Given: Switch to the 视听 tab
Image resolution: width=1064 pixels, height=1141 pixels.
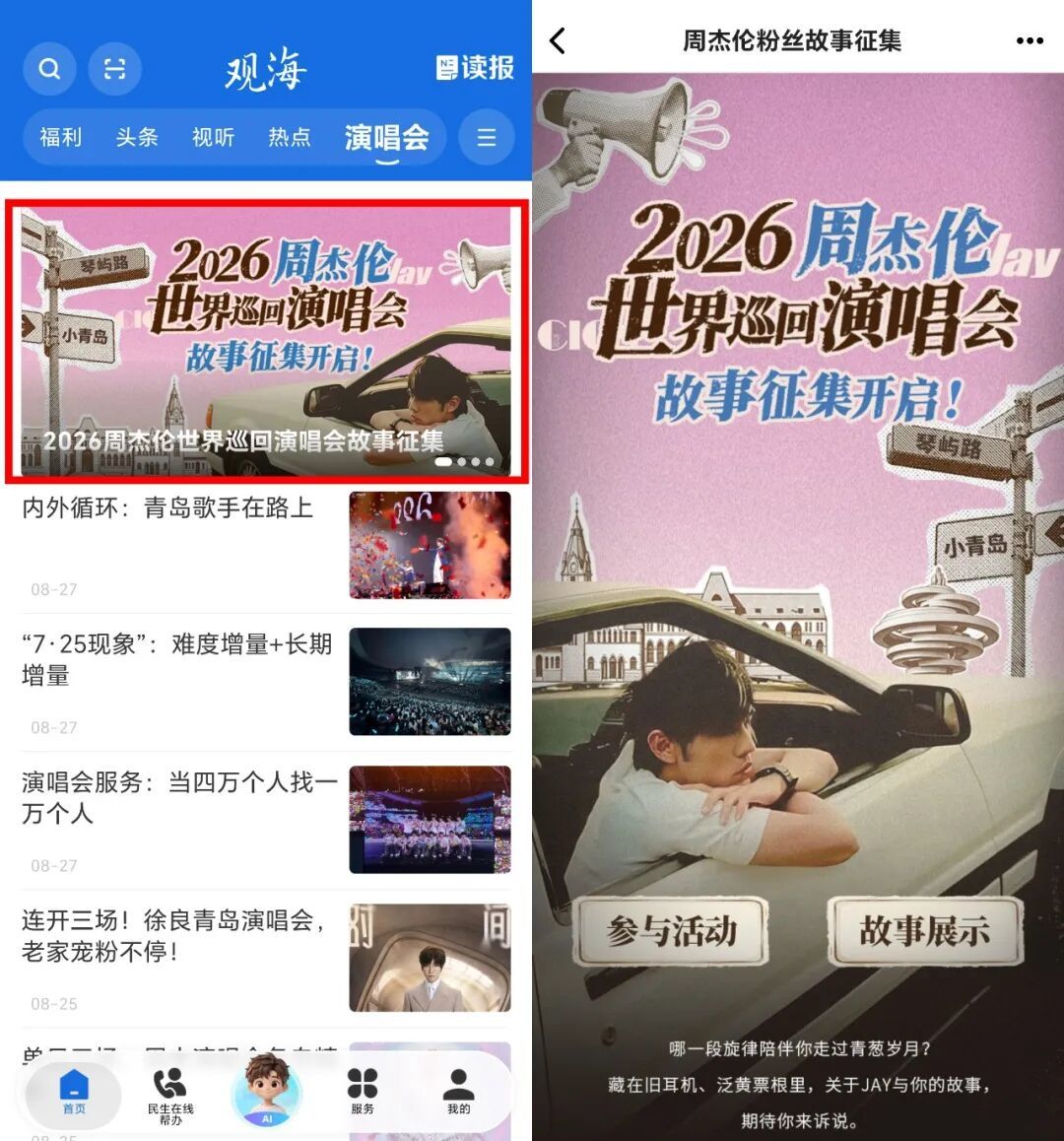Looking at the screenshot, I should tap(213, 137).
